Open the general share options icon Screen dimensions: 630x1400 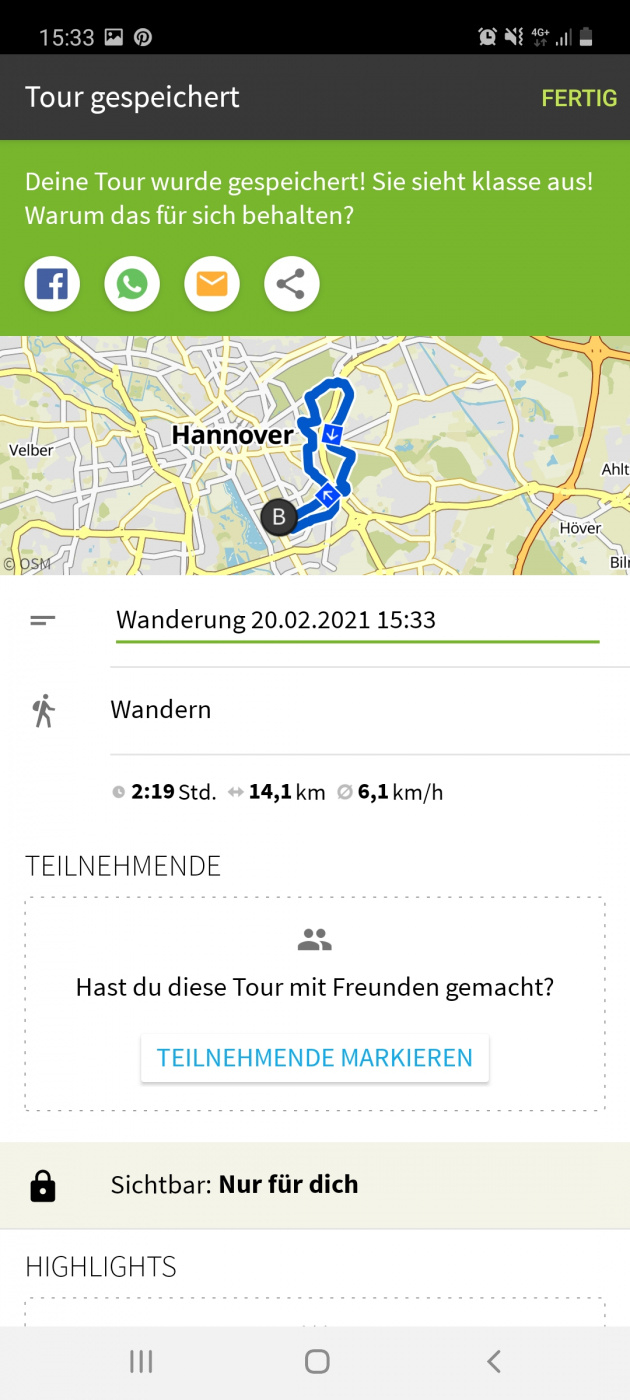pyautogui.click(x=291, y=285)
